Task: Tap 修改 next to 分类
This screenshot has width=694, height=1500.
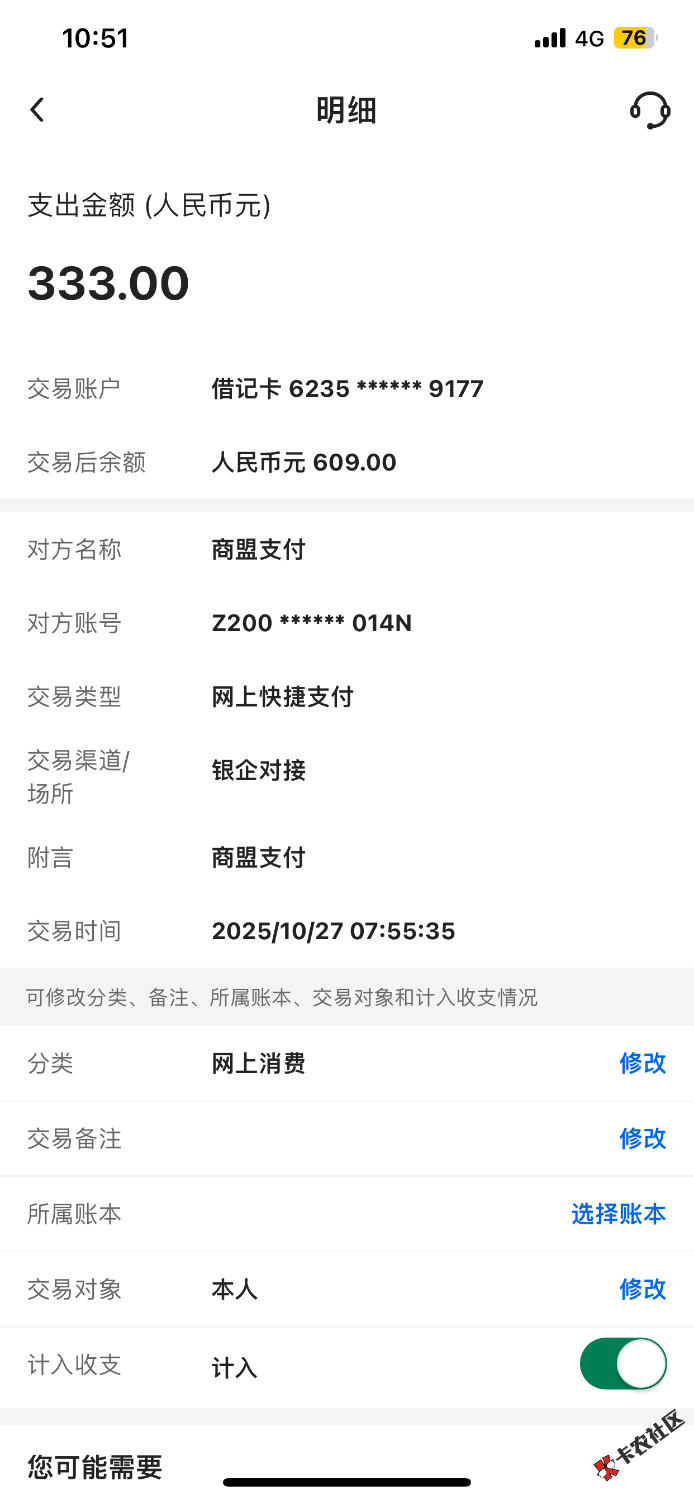Action: pyautogui.click(x=642, y=1063)
